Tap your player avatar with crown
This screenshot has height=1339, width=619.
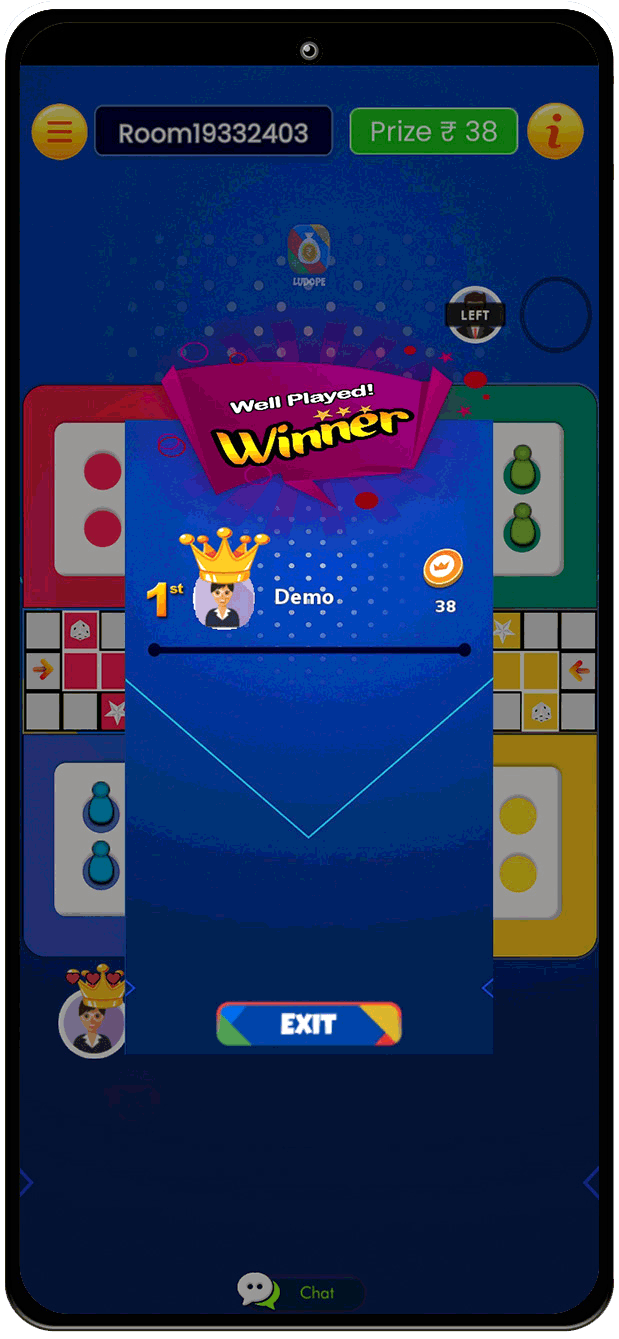[92, 1021]
